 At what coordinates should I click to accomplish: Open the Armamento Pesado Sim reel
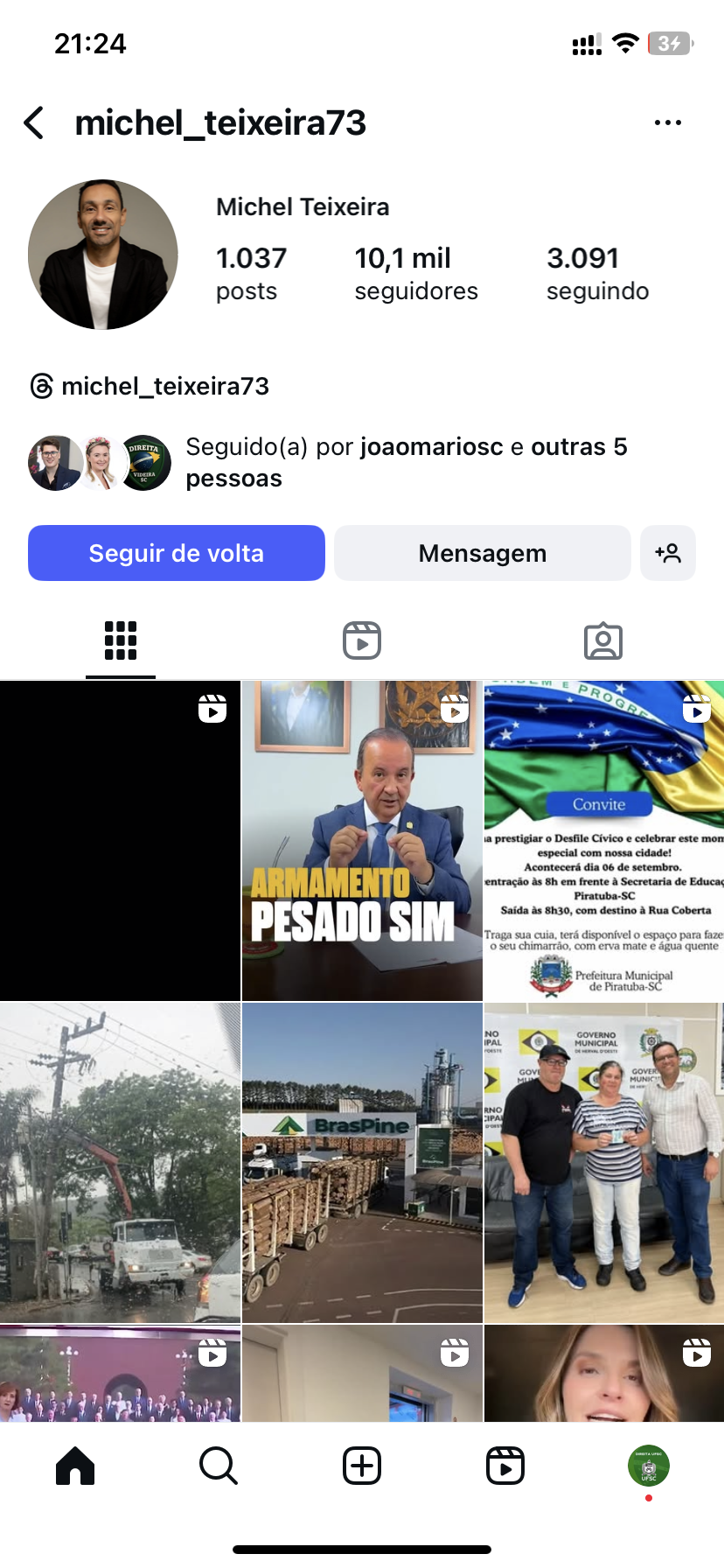click(x=362, y=841)
